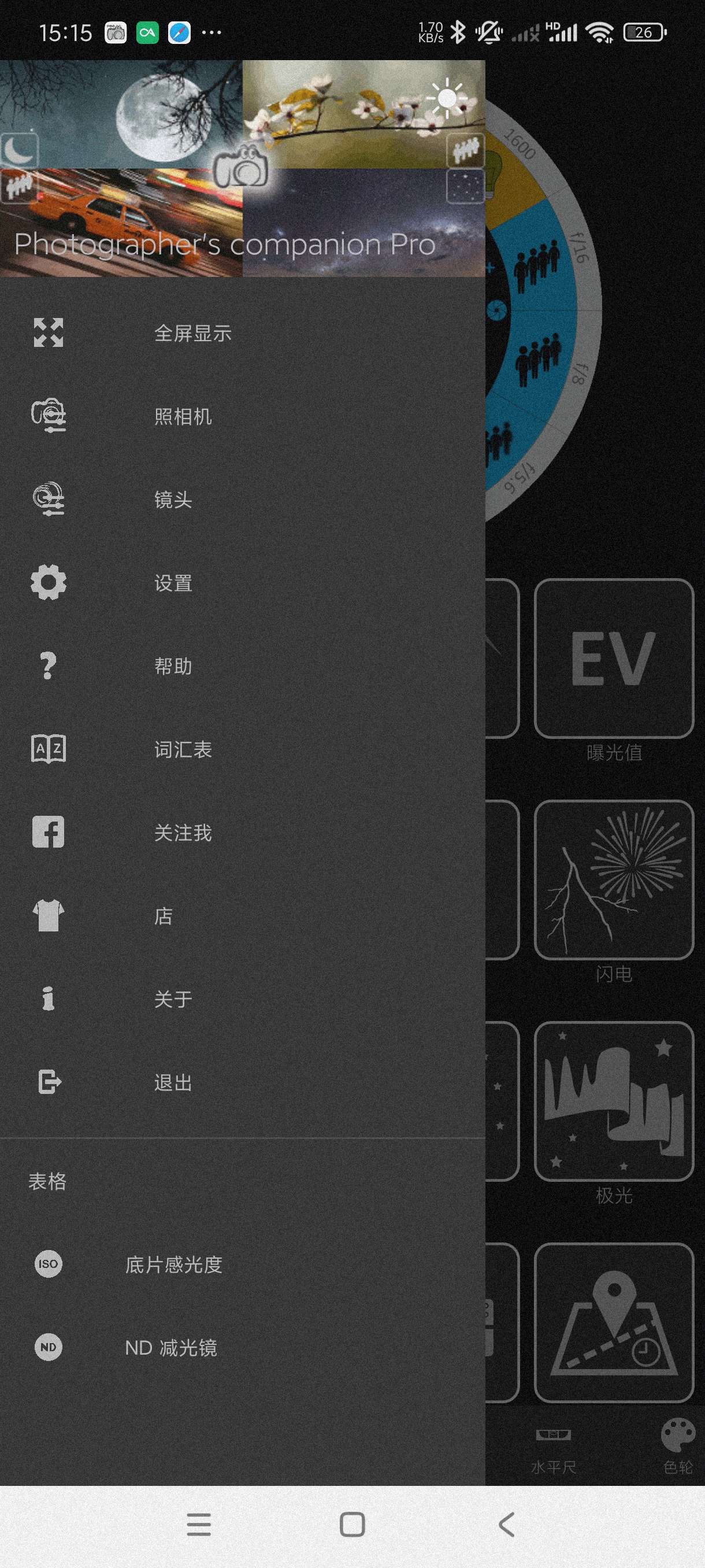Open the 店 shop item
This screenshot has height=1568, width=705.
[163, 915]
